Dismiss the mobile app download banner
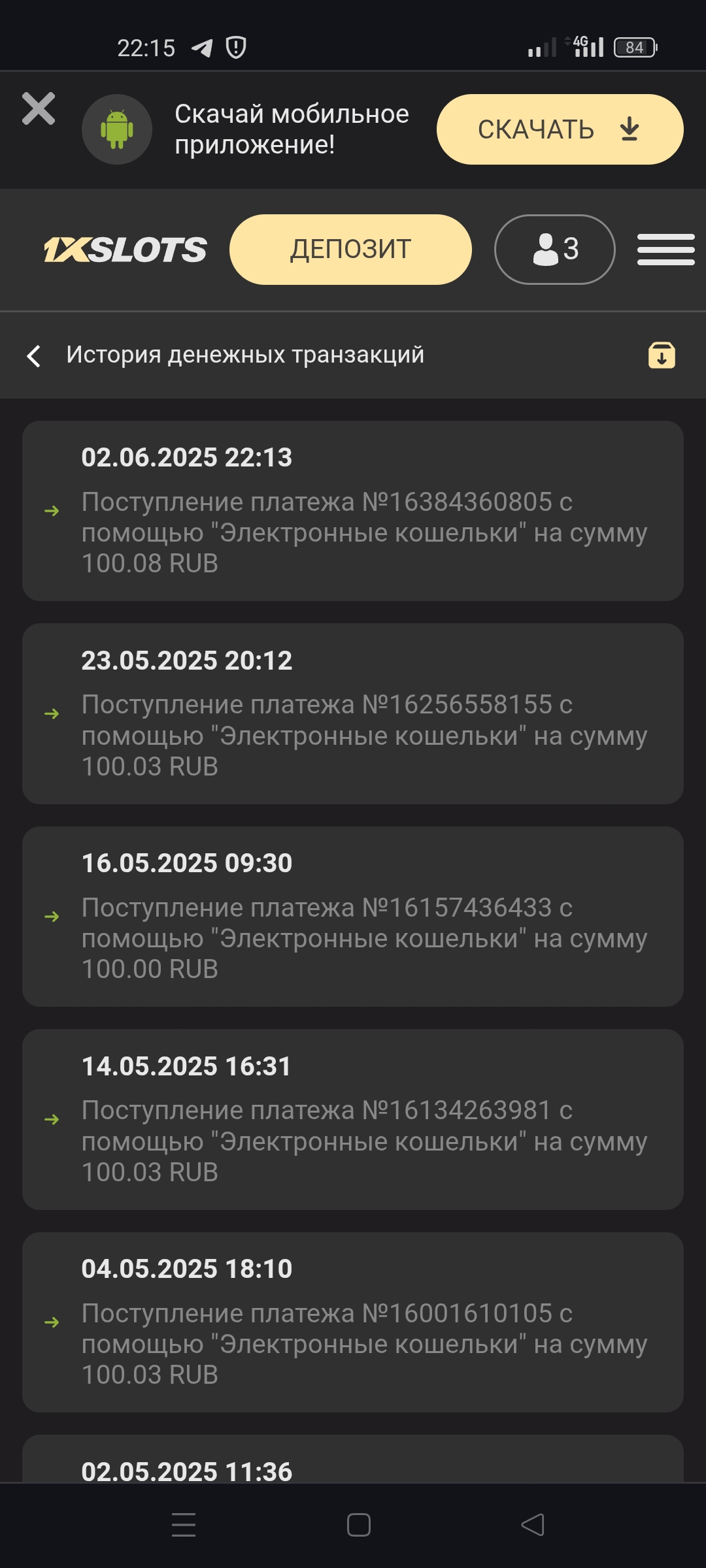This screenshot has width=706, height=1568. click(x=39, y=108)
